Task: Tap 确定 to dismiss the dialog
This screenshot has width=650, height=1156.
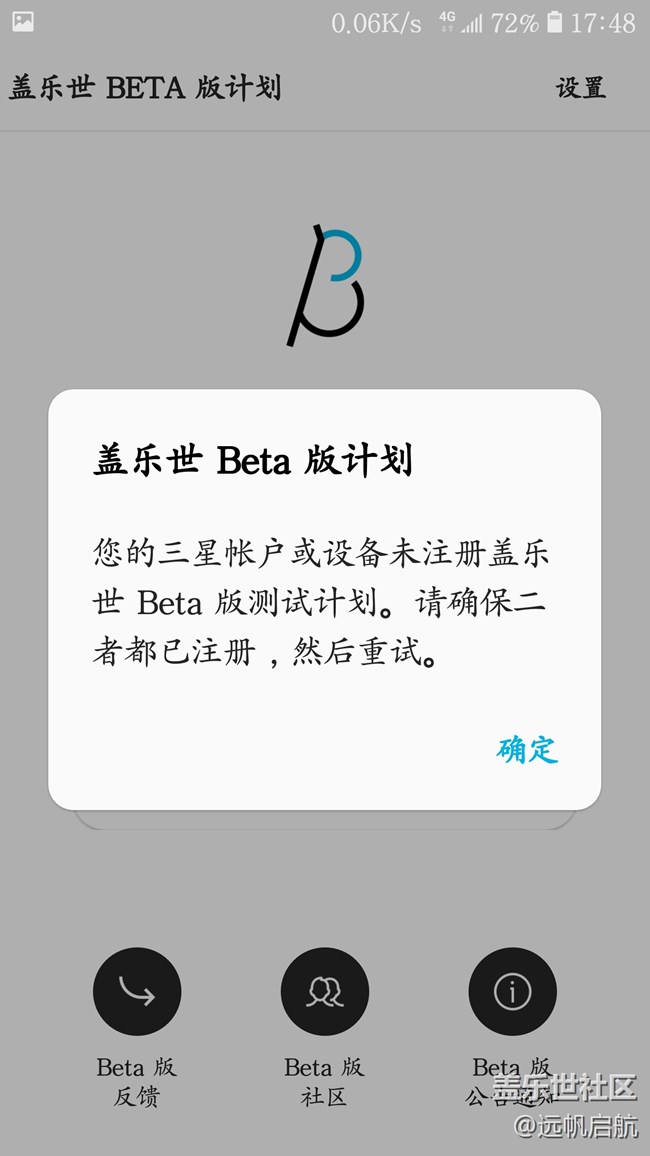Action: click(x=527, y=749)
